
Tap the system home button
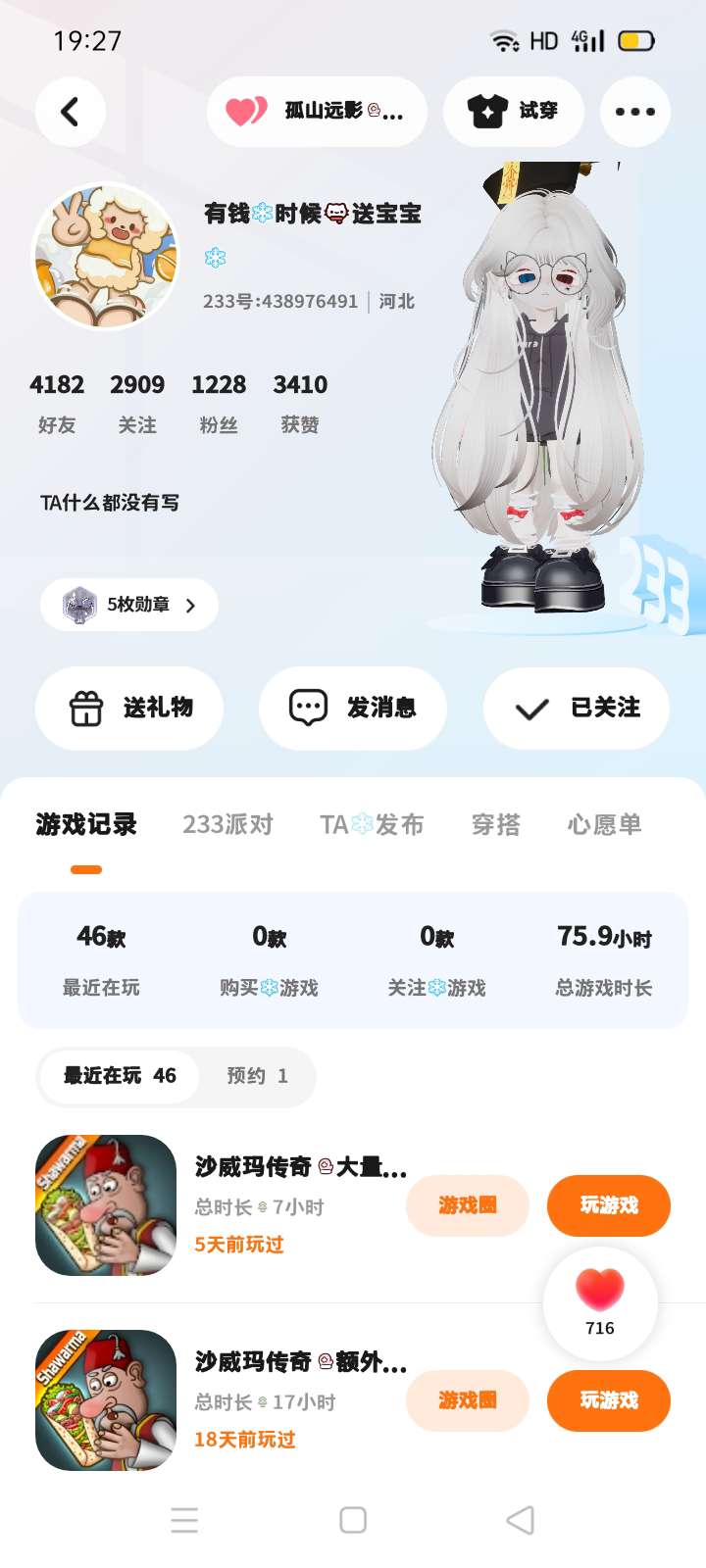353,1520
